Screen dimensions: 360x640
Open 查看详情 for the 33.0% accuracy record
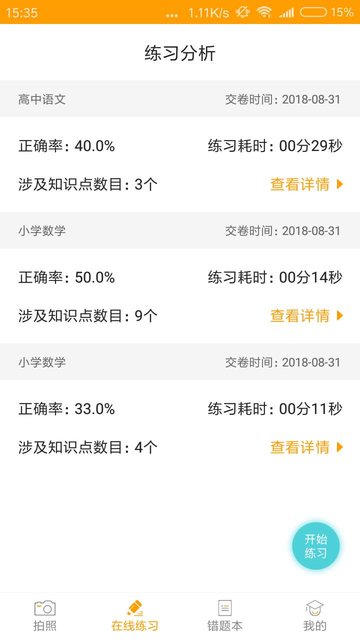pyautogui.click(x=307, y=447)
